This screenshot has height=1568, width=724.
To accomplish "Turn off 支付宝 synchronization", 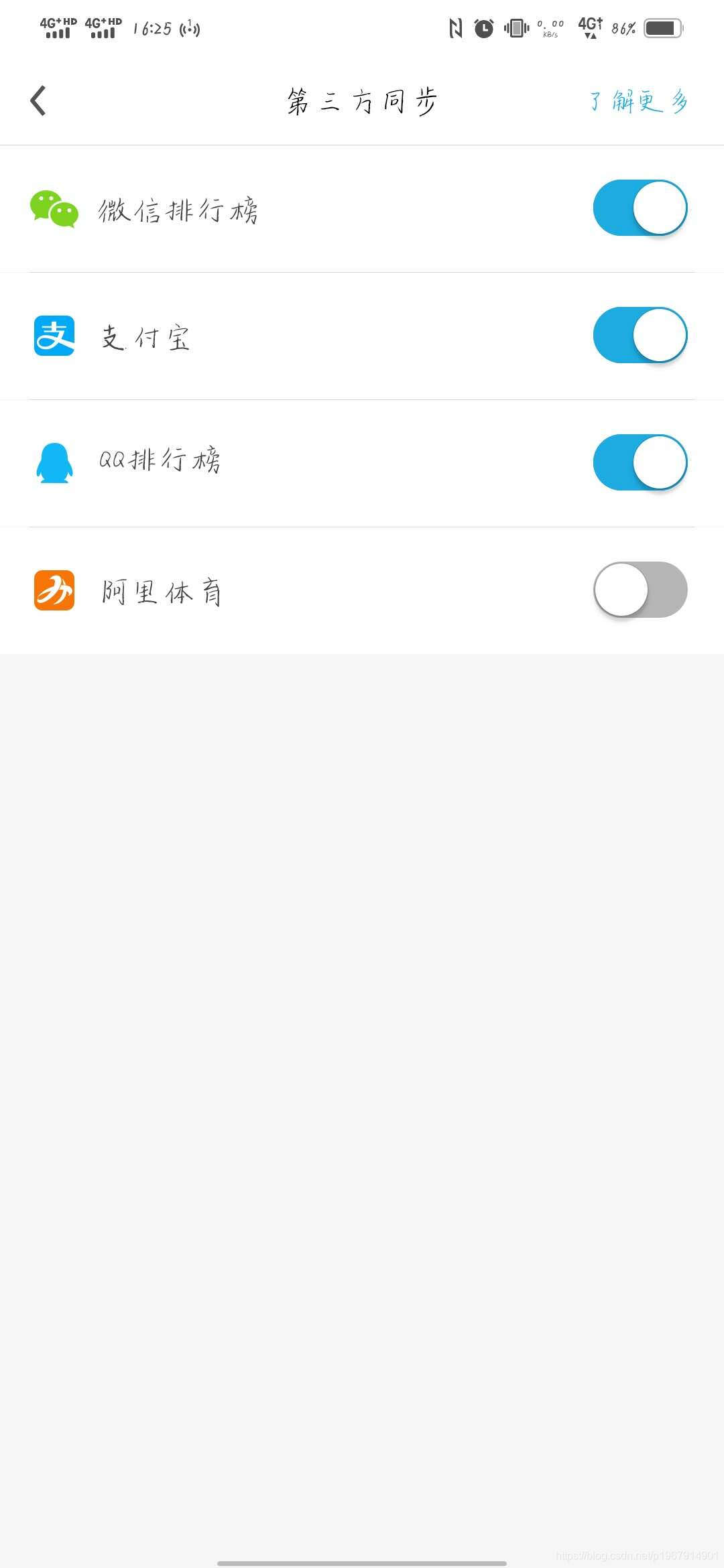I will (640, 335).
